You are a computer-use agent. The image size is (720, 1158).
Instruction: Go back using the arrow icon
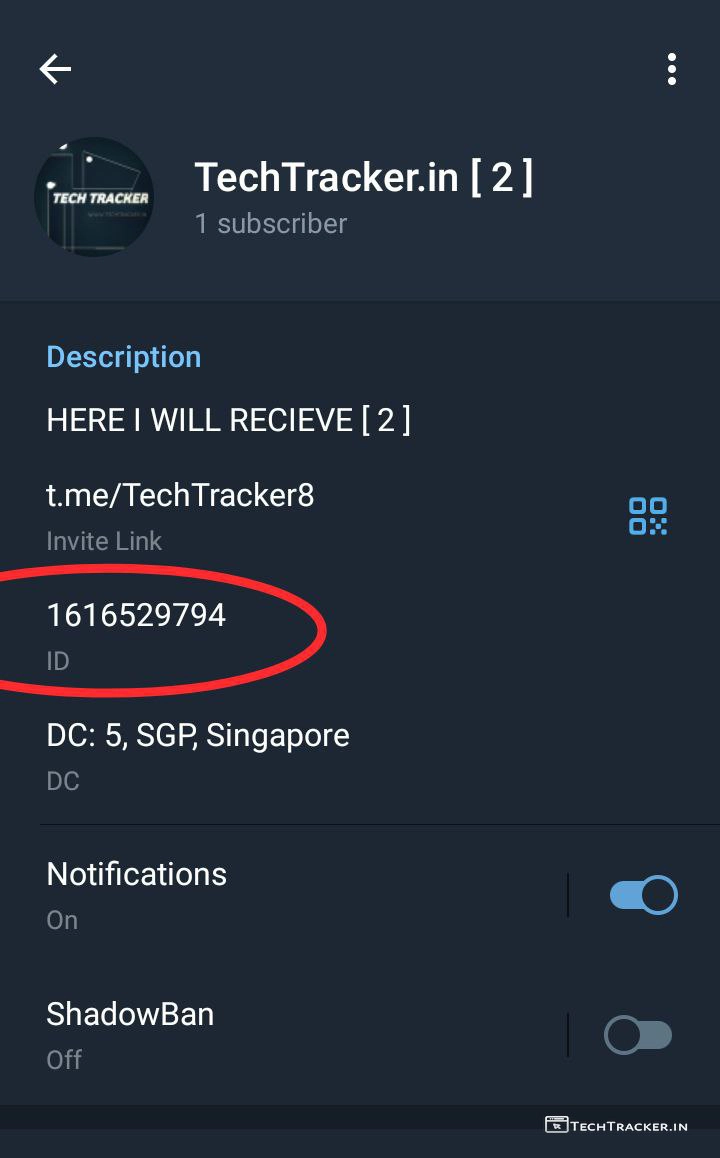click(55, 69)
